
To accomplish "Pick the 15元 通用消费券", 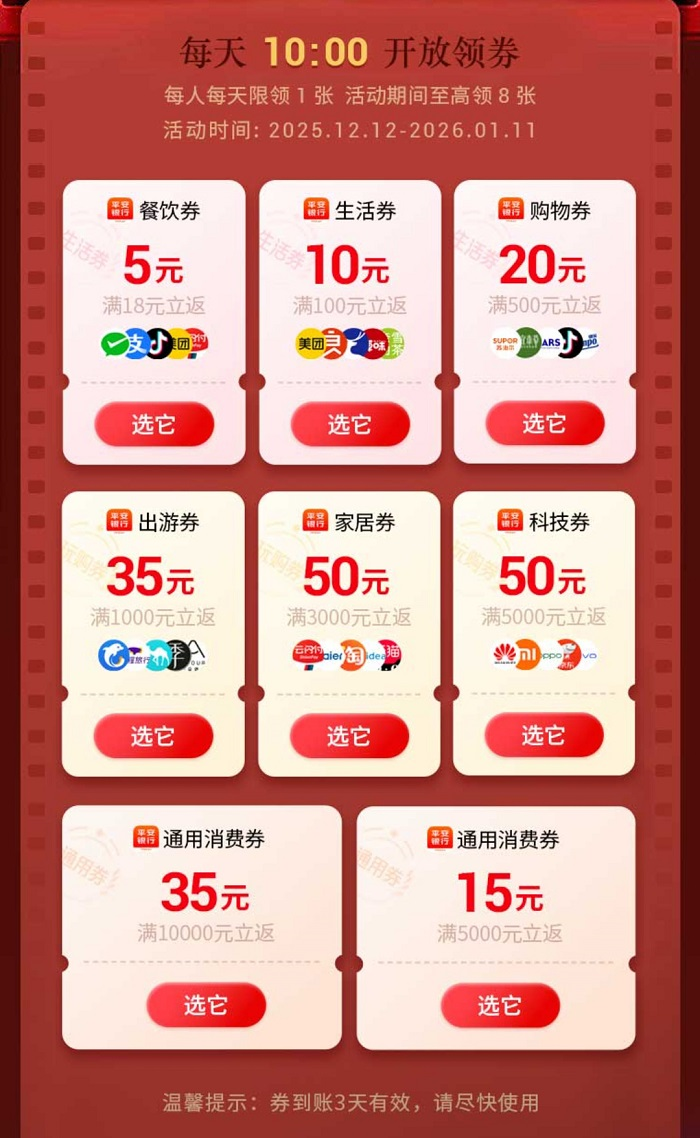I will 500,1005.
